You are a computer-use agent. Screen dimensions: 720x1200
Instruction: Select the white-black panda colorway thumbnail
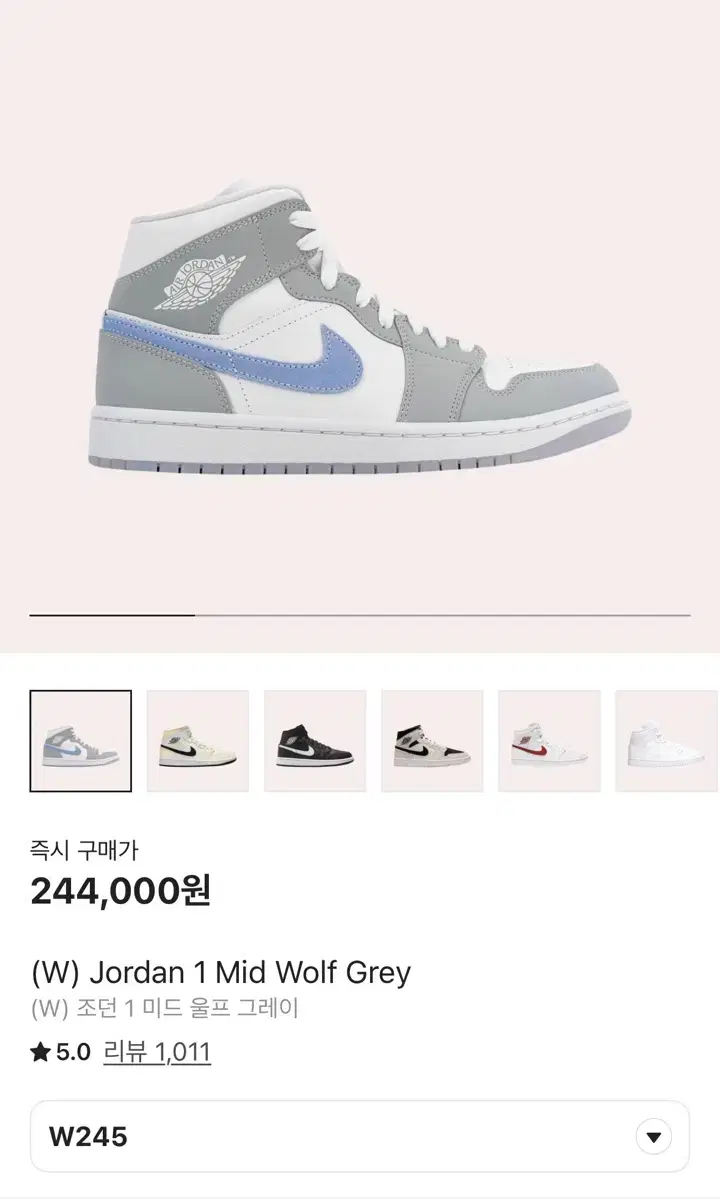(x=432, y=738)
